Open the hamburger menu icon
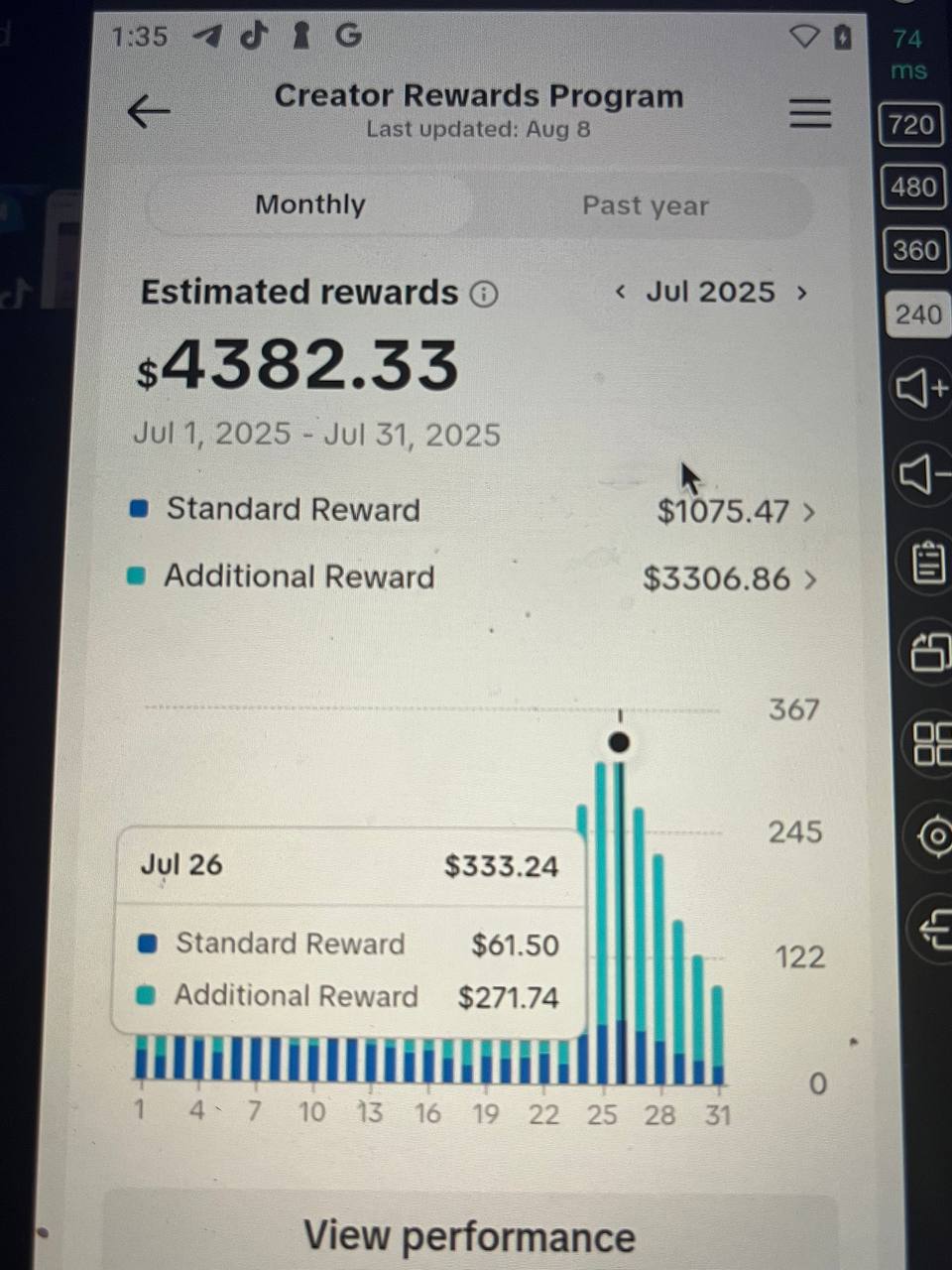 point(810,113)
